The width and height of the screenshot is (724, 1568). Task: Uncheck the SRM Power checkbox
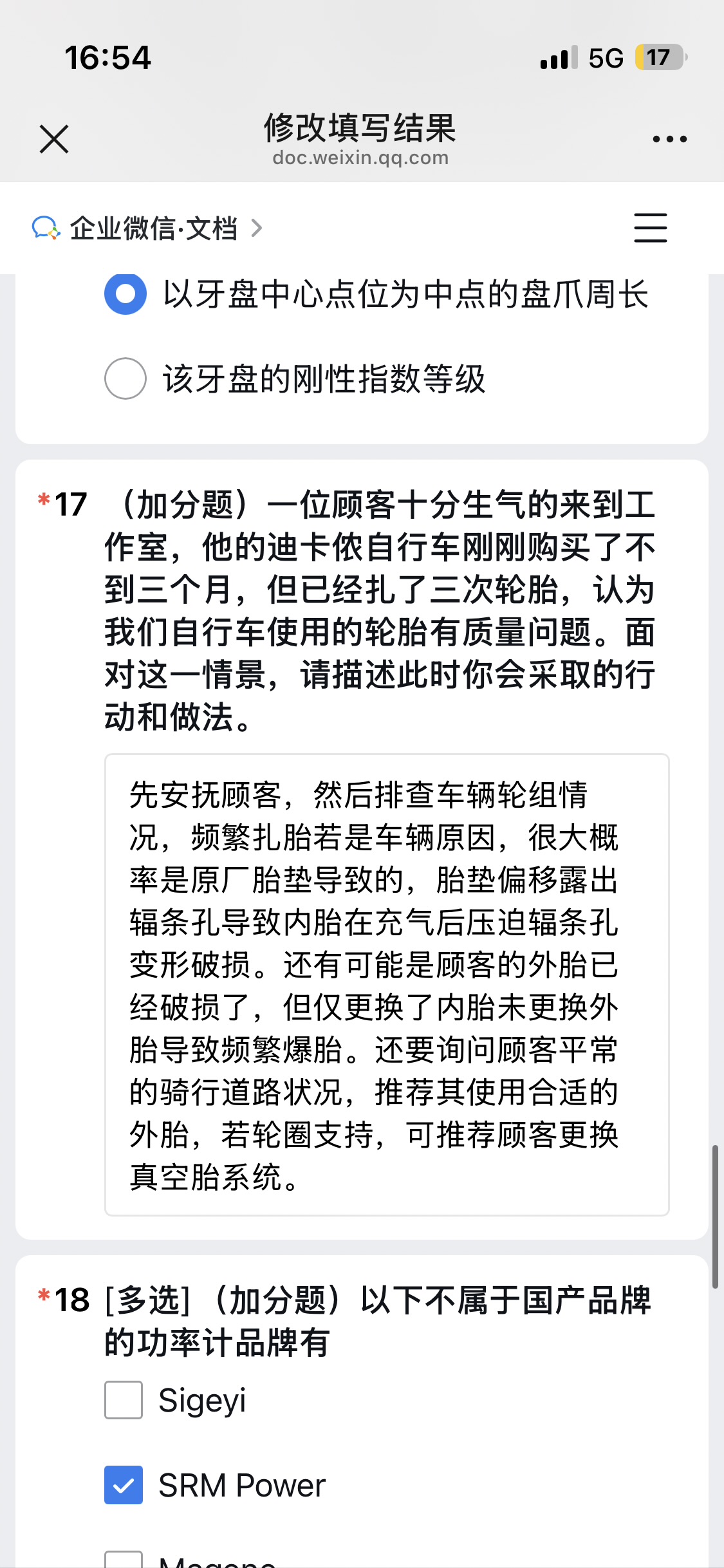pyautogui.click(x=124, y=1485)
